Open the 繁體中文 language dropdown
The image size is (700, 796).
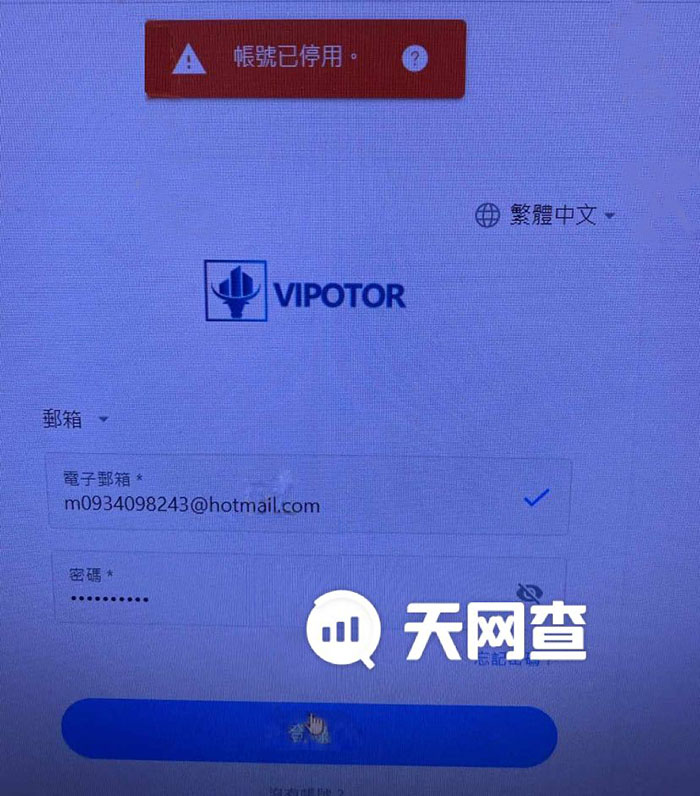(545, 215)
